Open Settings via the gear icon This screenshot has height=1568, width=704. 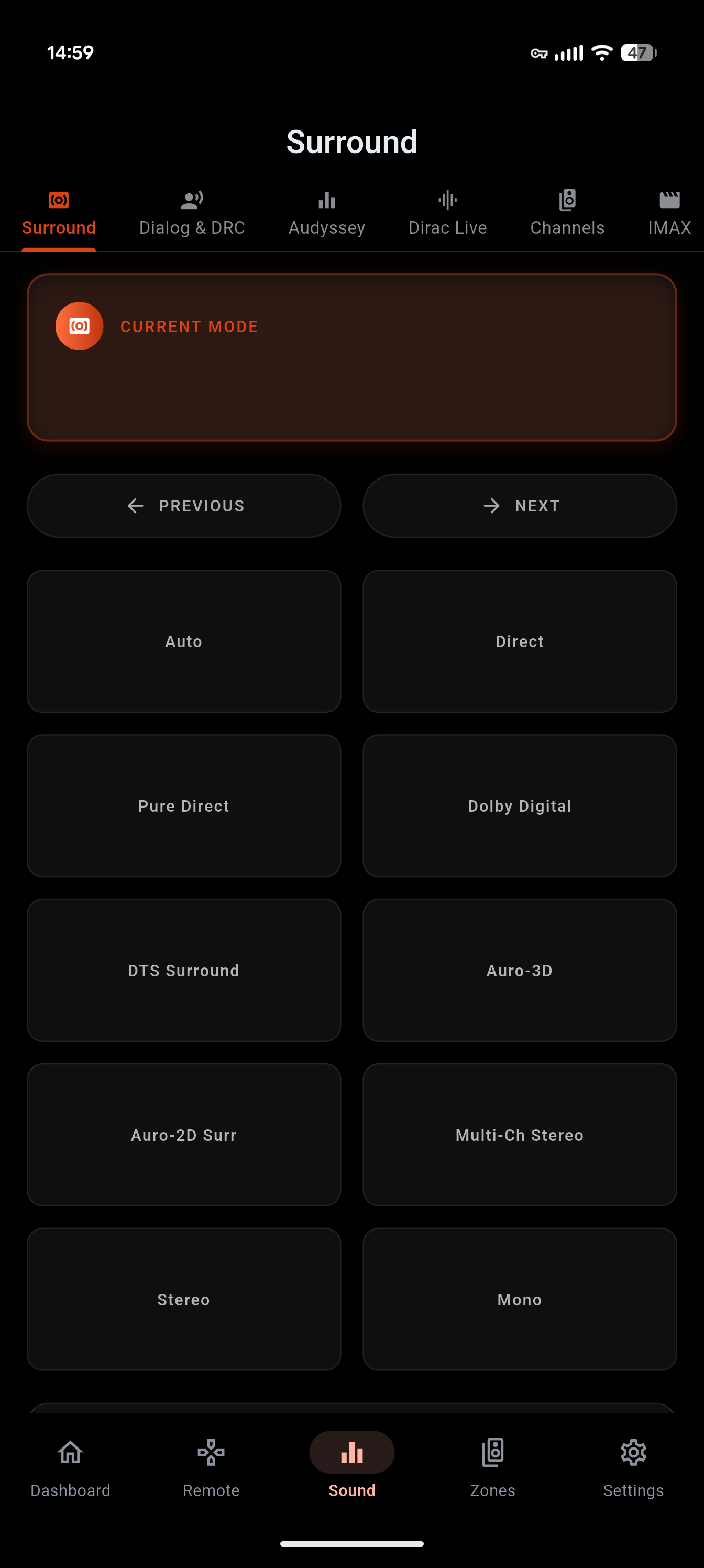click(x=633, y=1452)
